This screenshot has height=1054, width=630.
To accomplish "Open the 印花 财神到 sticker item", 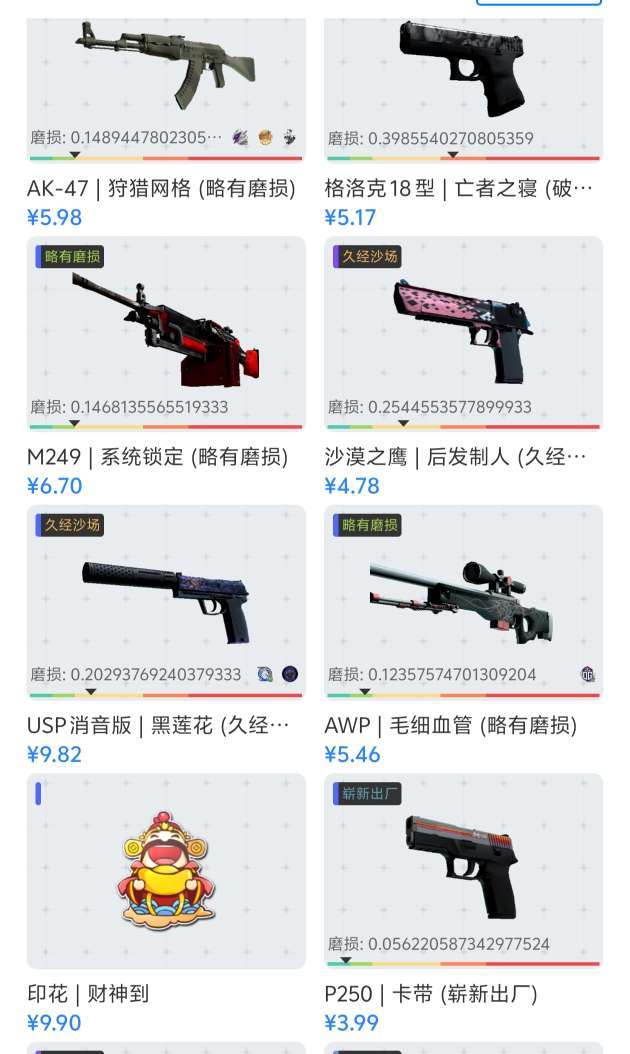I will [166, 872].
